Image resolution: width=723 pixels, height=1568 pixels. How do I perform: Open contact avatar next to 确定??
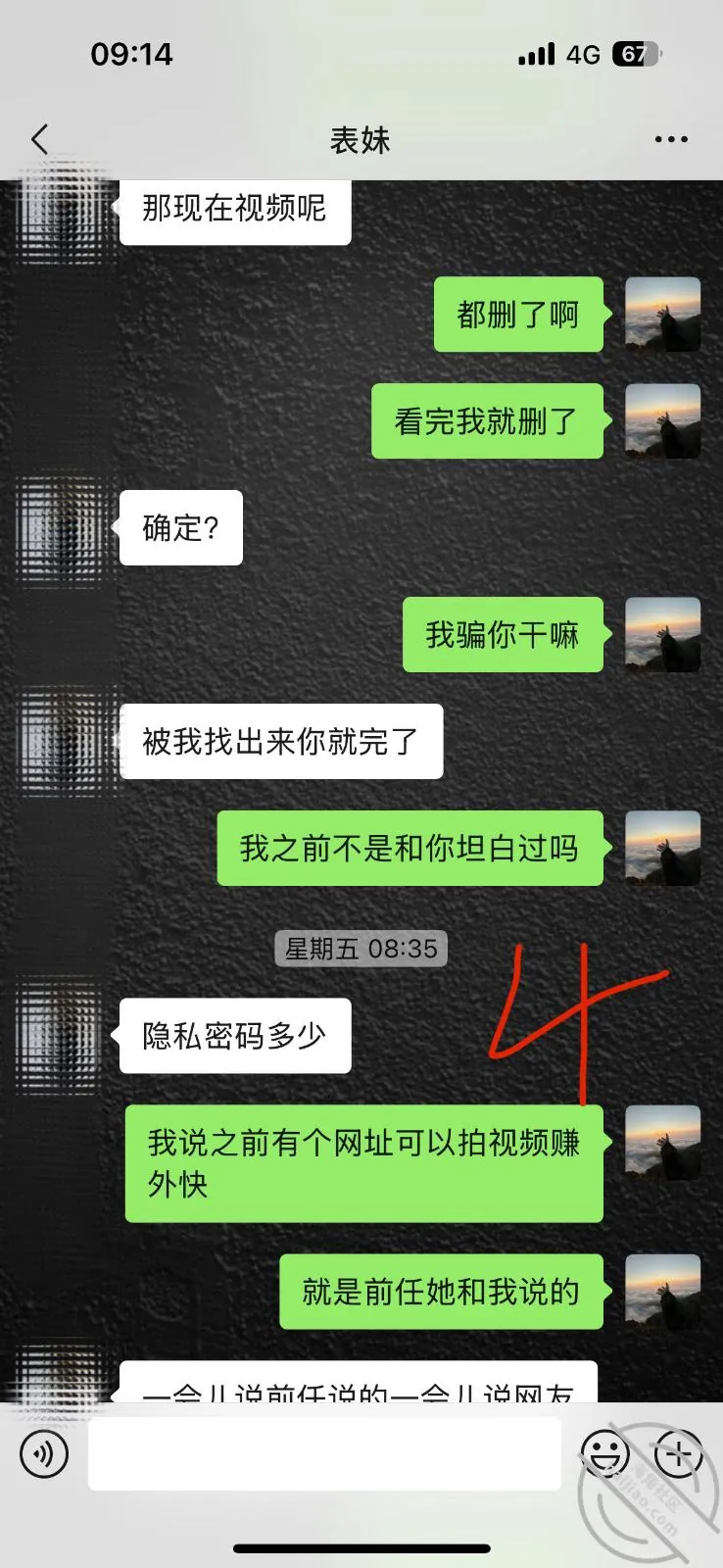coord(60,527)
